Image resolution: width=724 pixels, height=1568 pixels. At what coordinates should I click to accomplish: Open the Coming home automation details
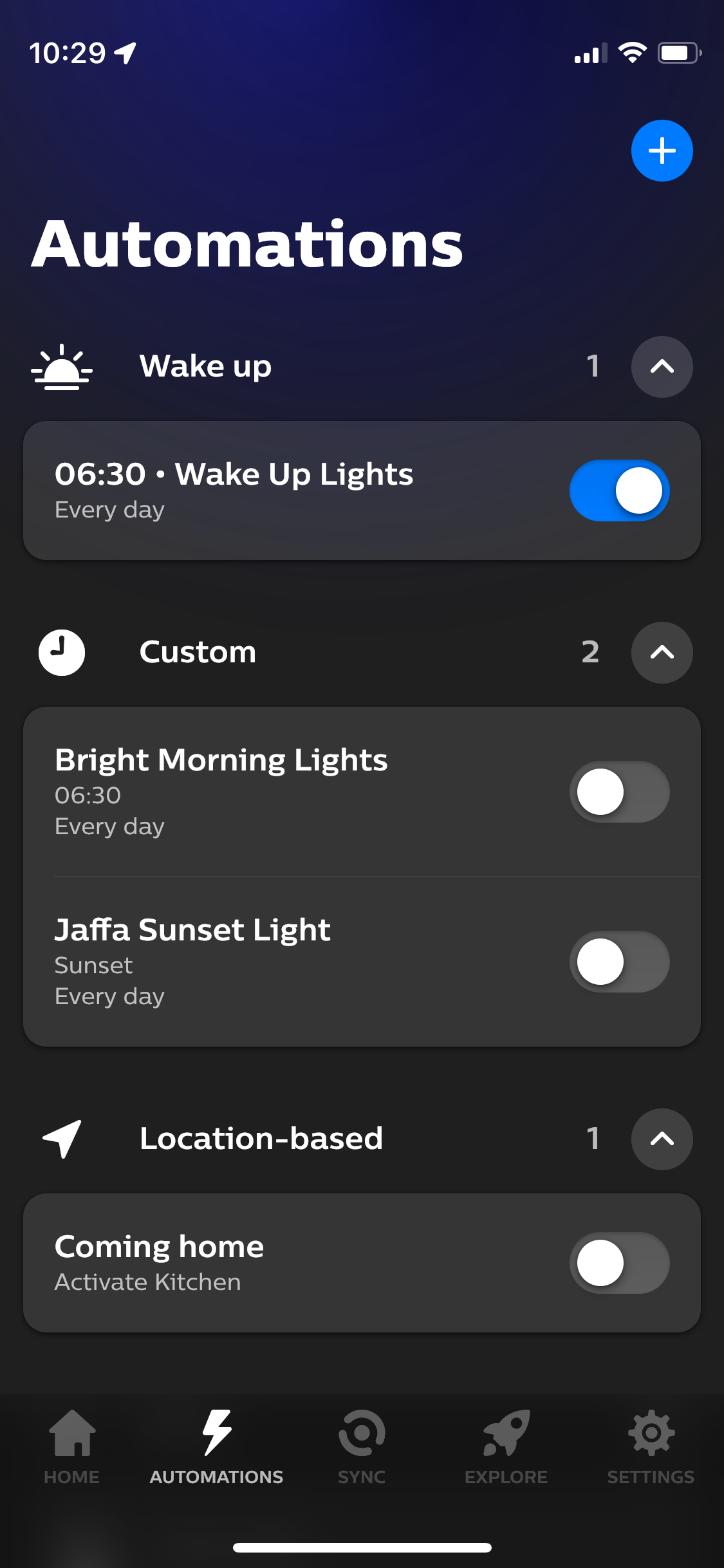(x=257, y=1262)
